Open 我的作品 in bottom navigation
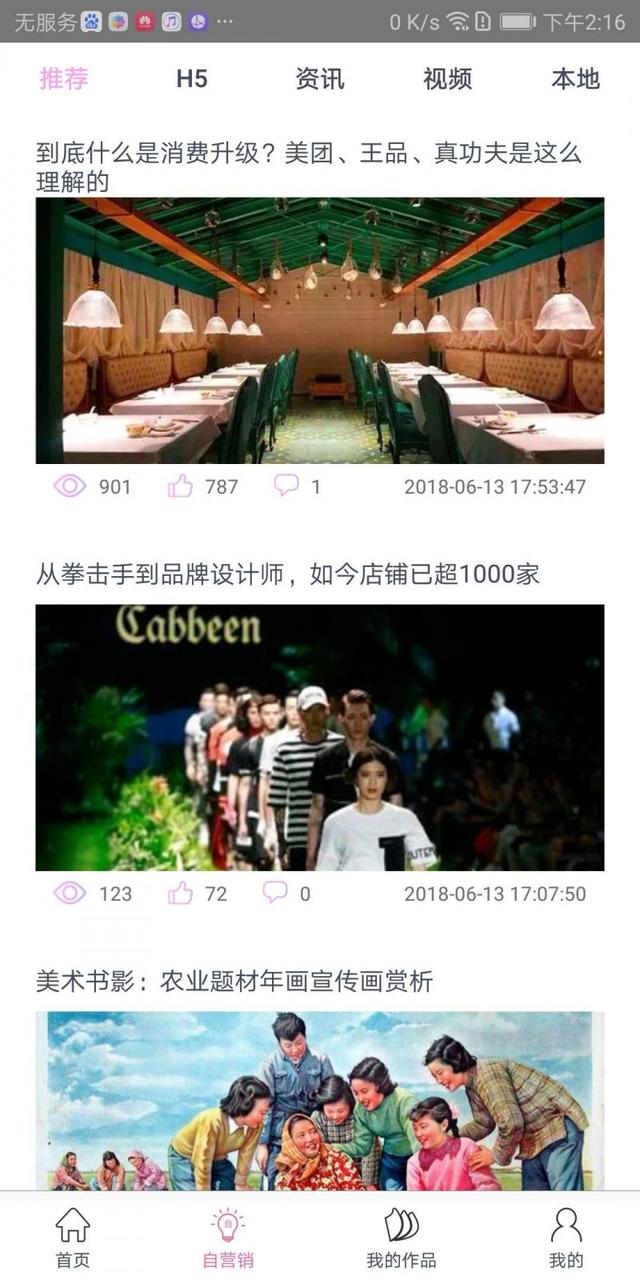Screen dimensions: 640x1280 click(401, 1236)
